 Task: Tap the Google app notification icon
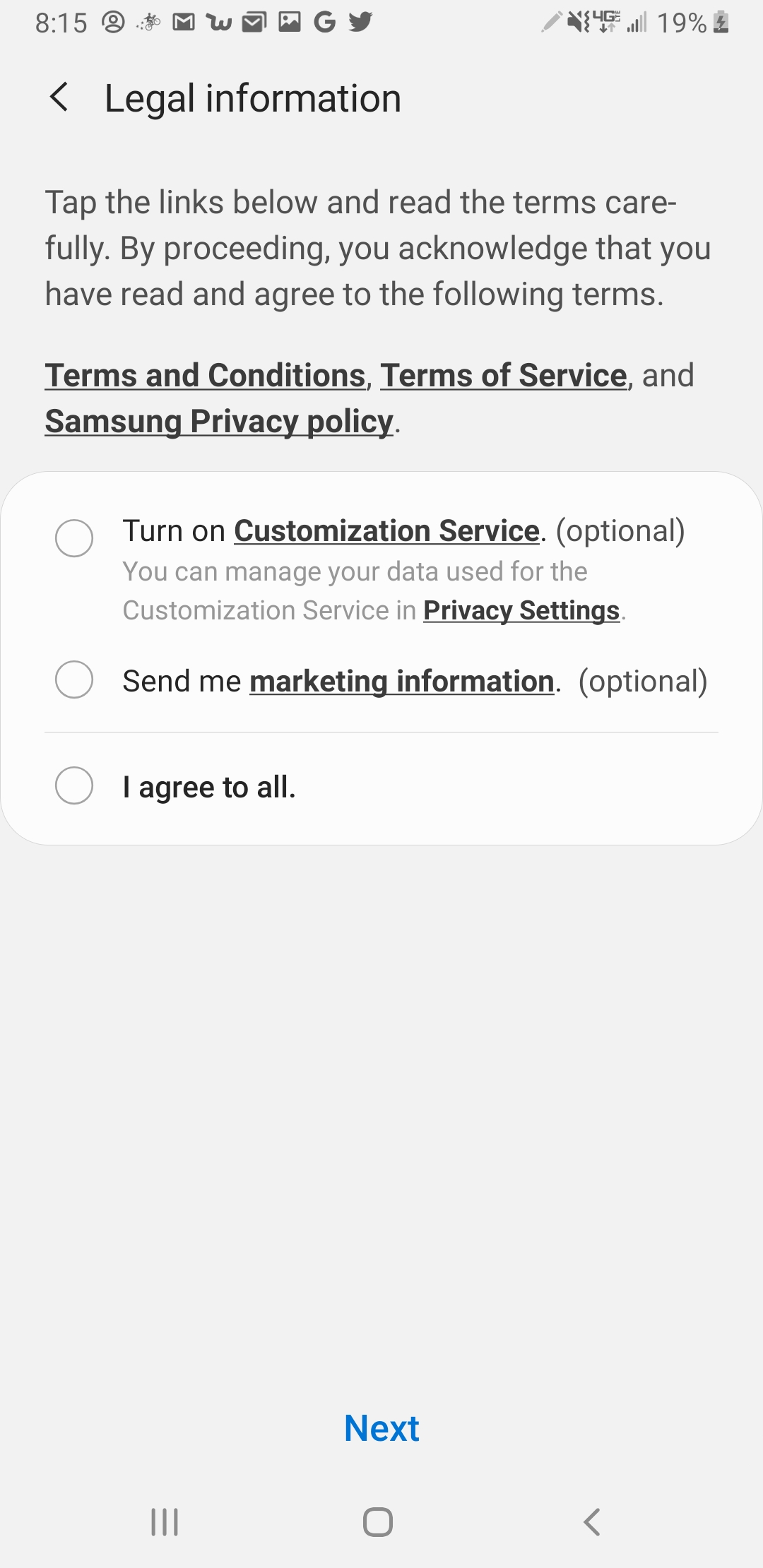(x=326, y=22)
